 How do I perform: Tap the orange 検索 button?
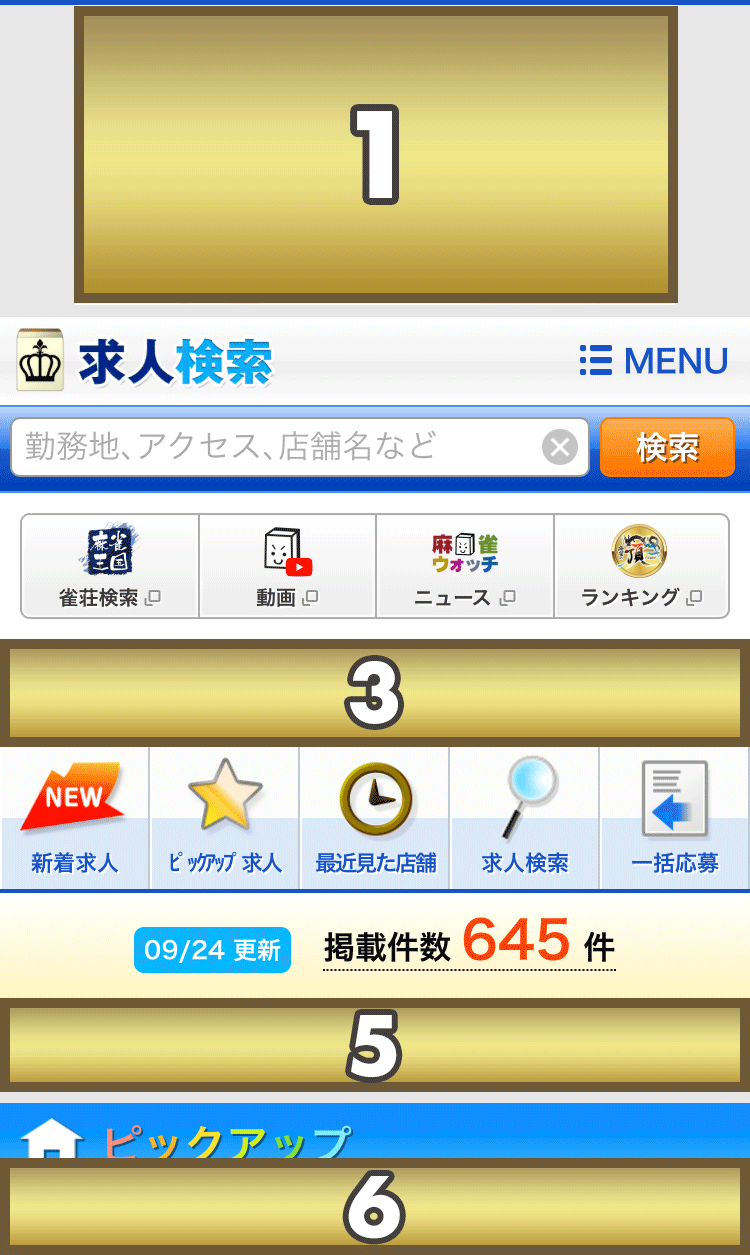pyautogui.click(x=667, y=447)
